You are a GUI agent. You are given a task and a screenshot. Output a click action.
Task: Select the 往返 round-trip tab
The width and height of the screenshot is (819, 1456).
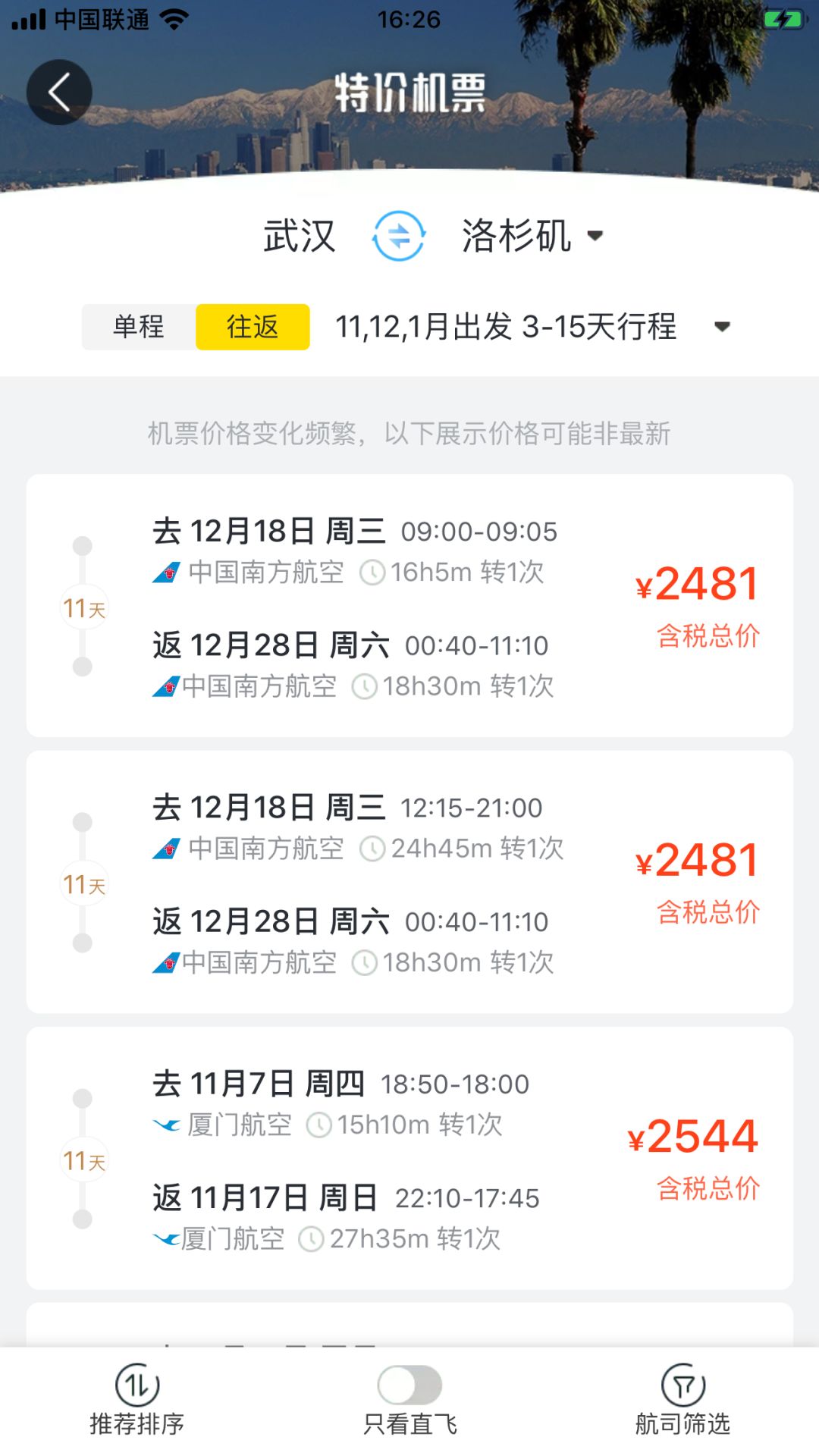[253, 327]
